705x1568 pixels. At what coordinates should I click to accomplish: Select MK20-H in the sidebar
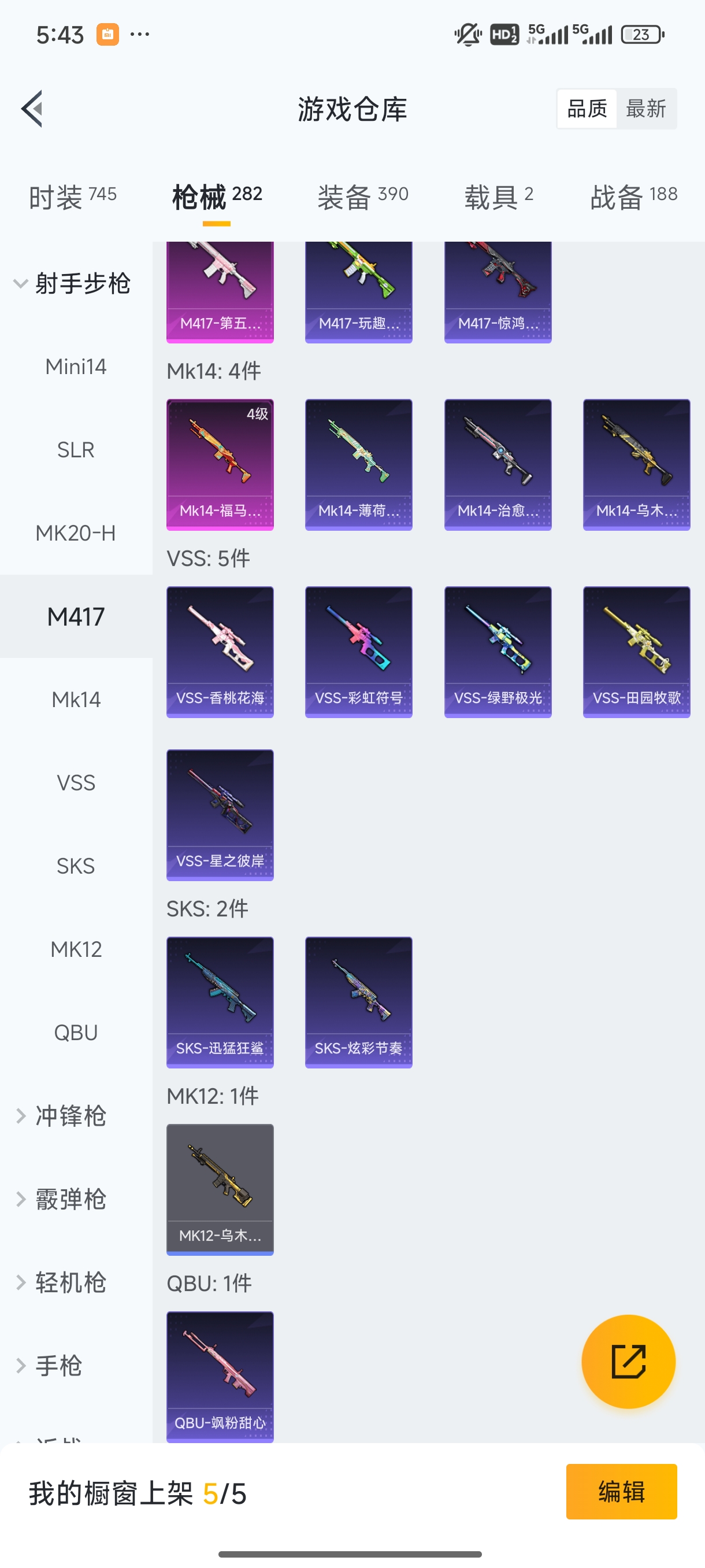pos(76,533)
